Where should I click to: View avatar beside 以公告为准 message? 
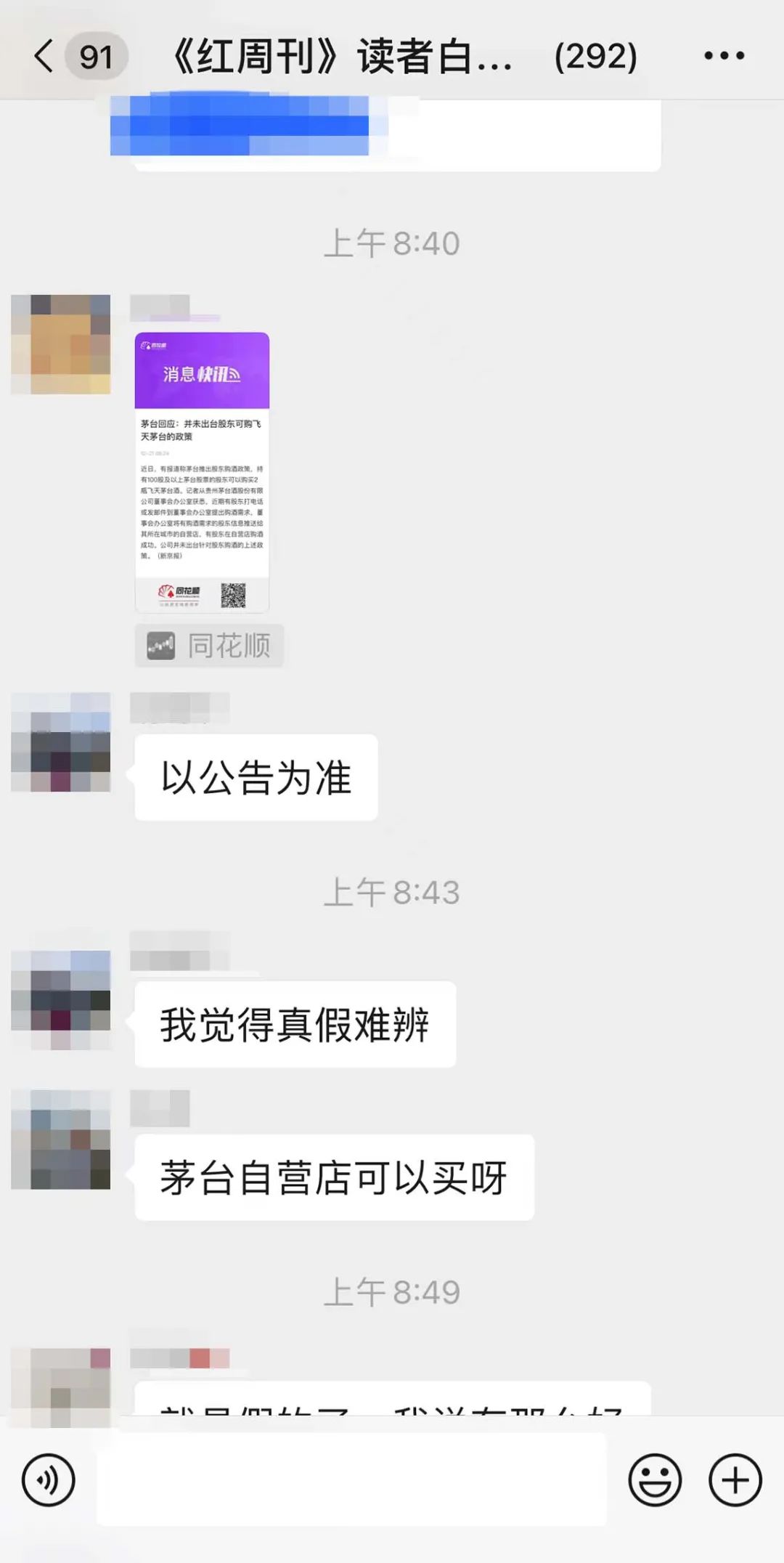[x=61, y=742]
